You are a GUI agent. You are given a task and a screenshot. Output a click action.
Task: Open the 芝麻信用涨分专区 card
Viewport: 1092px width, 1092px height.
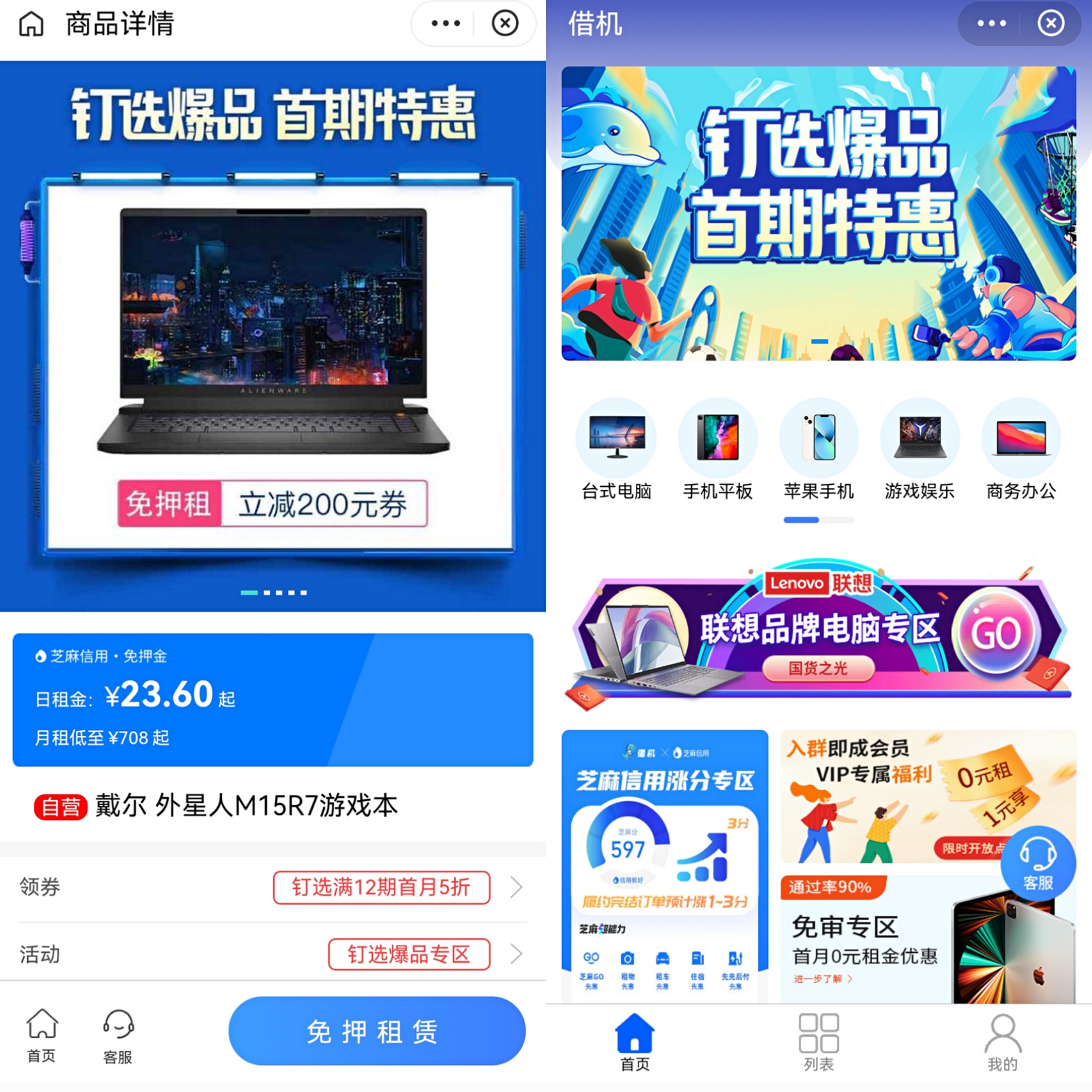pos(665,865)
